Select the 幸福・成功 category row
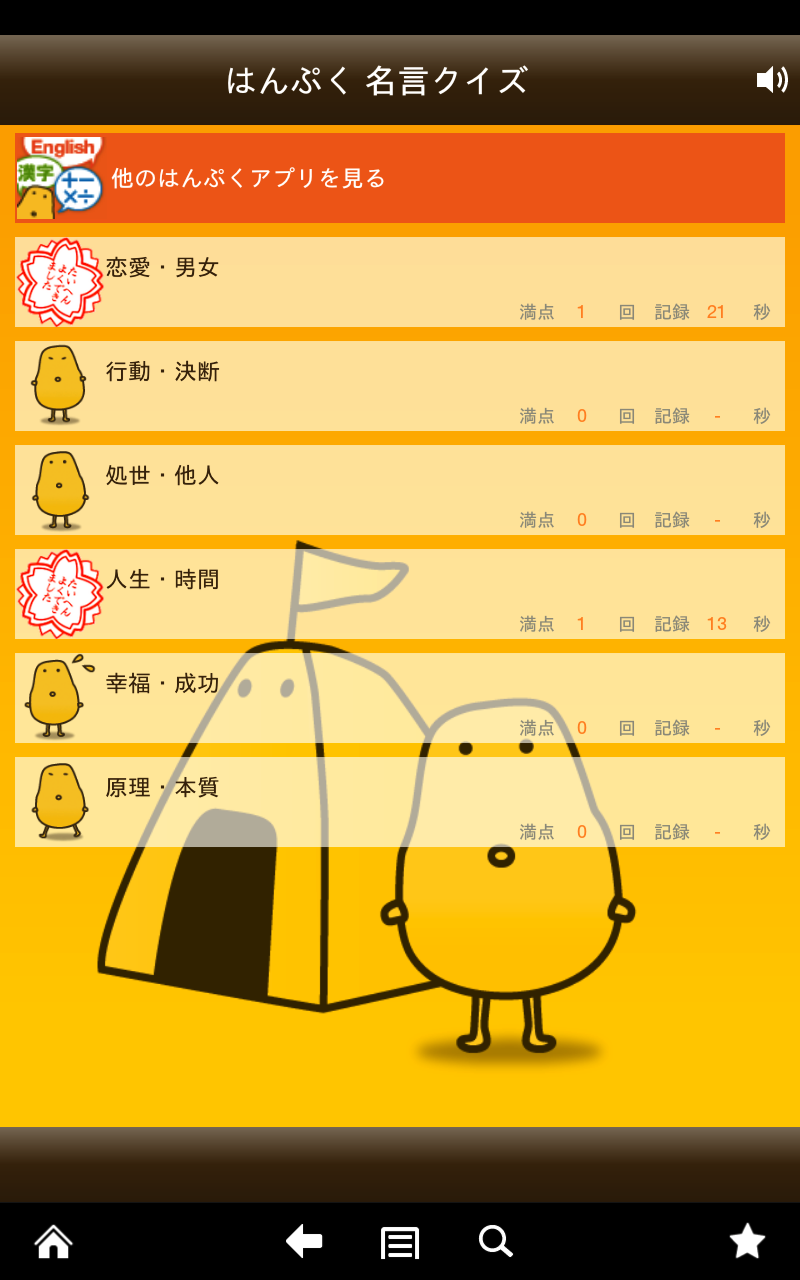Image resolution: width=800 pixels, height=1280 pixels. pos(400,697)
